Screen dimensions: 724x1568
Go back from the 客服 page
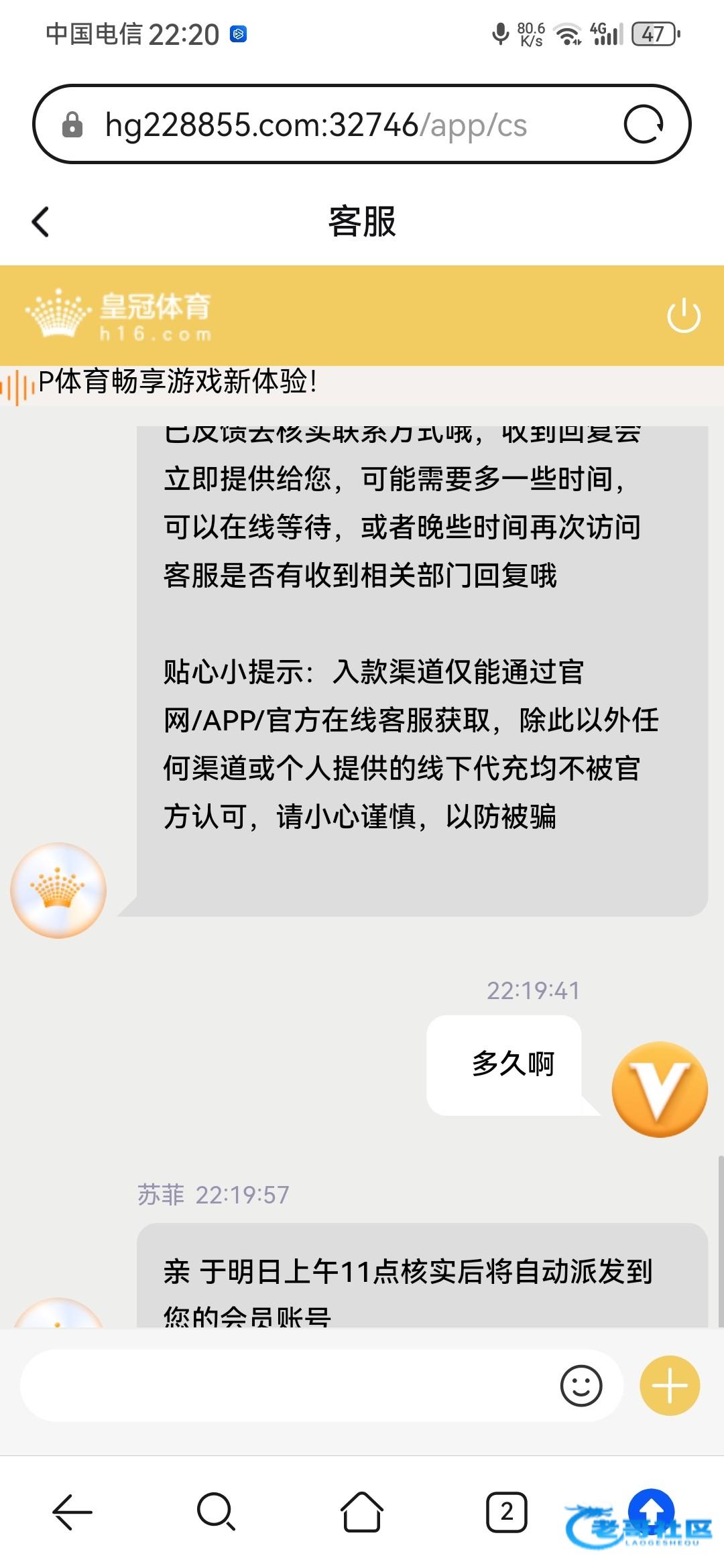tap(41, 222)
